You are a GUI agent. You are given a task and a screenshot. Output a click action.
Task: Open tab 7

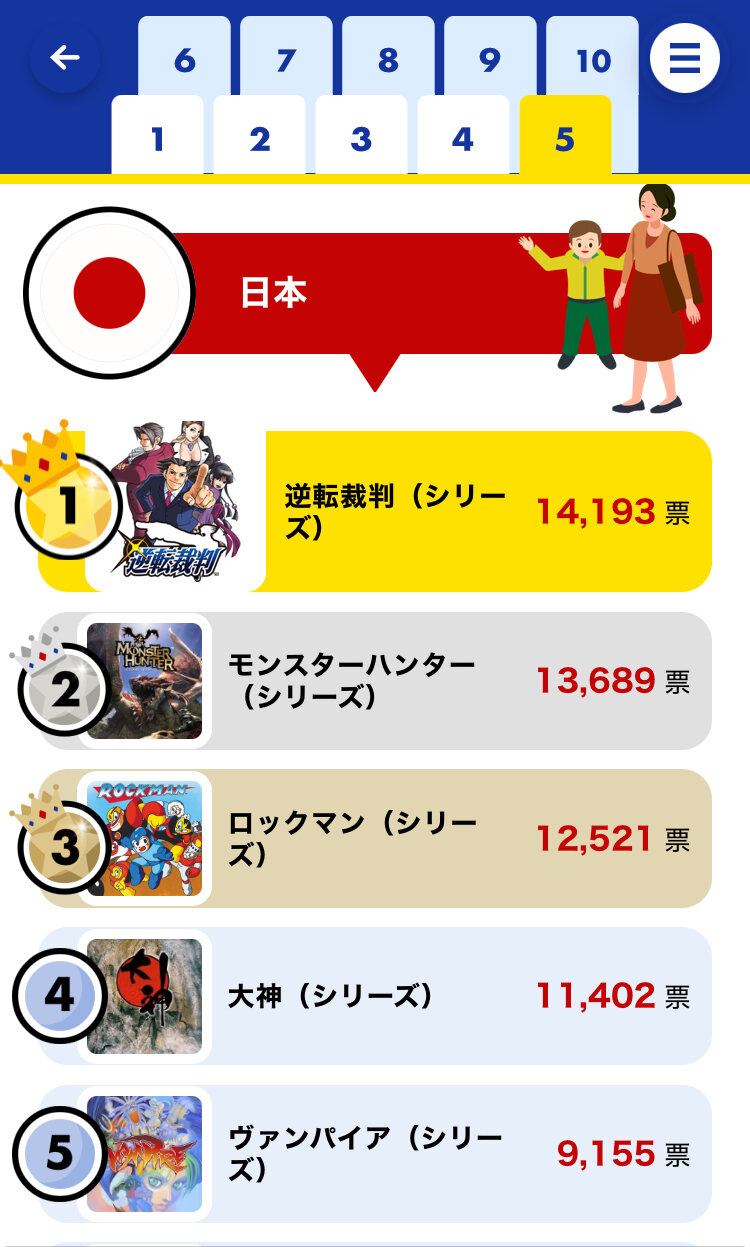coord(286,57)
